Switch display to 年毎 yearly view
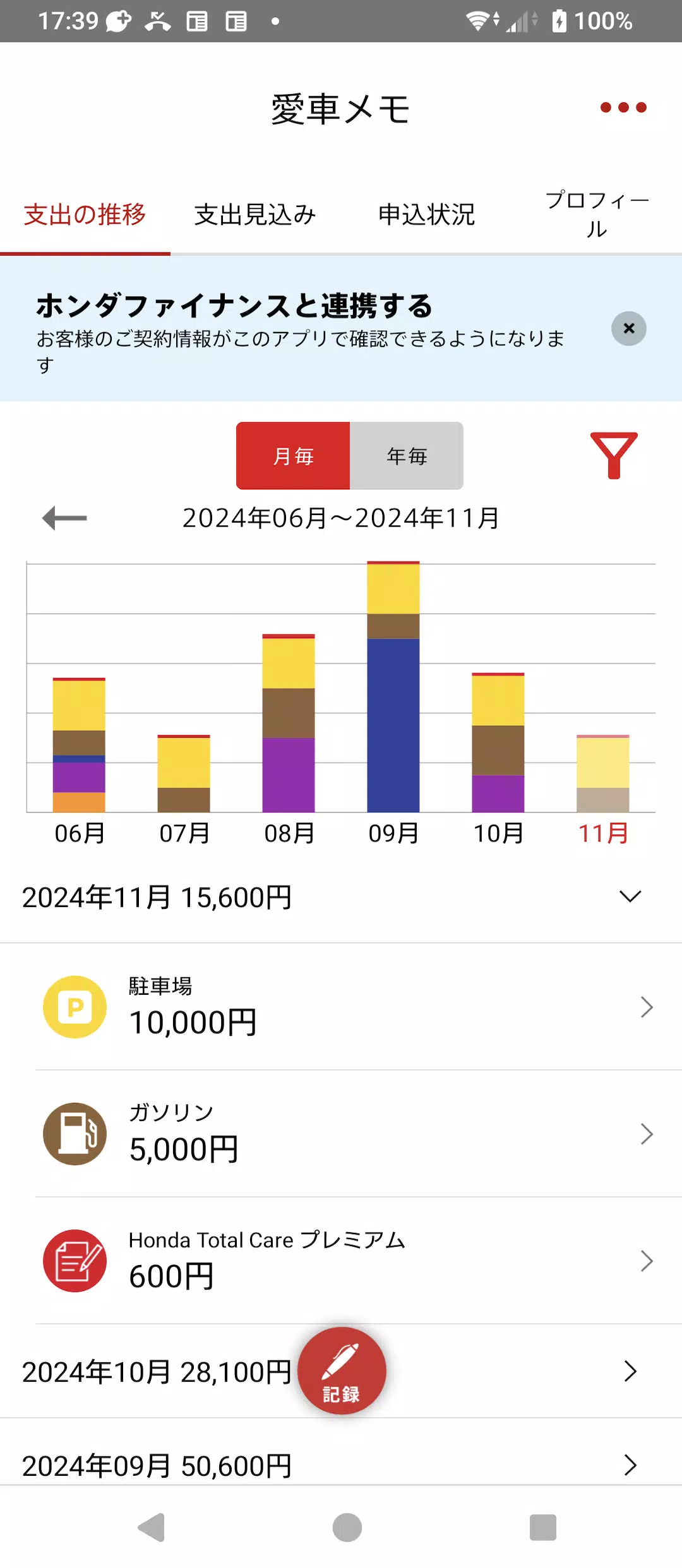682x1568 pixels. click(406, 456)
